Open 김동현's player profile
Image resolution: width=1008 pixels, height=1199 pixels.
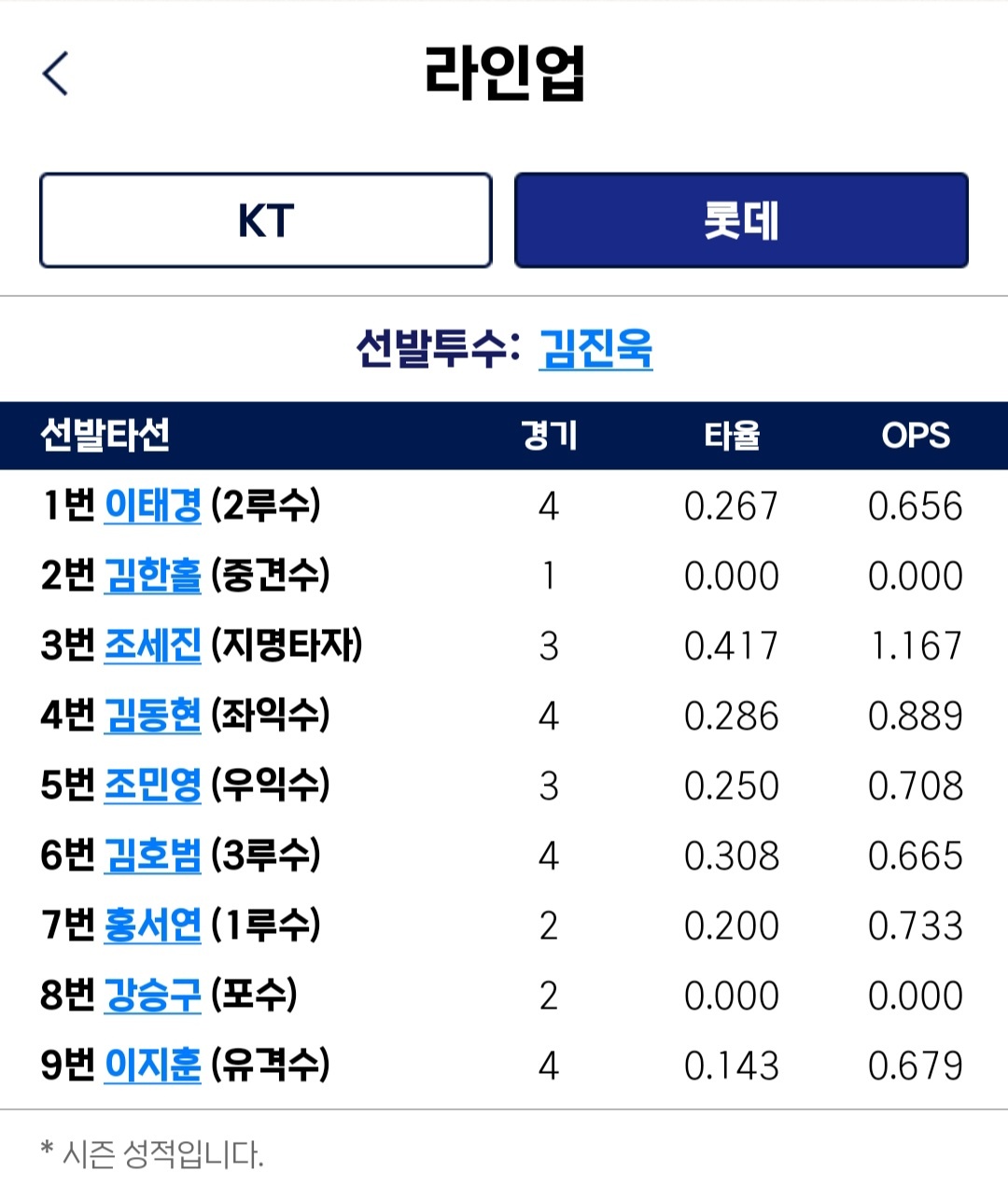coord(153,716)
